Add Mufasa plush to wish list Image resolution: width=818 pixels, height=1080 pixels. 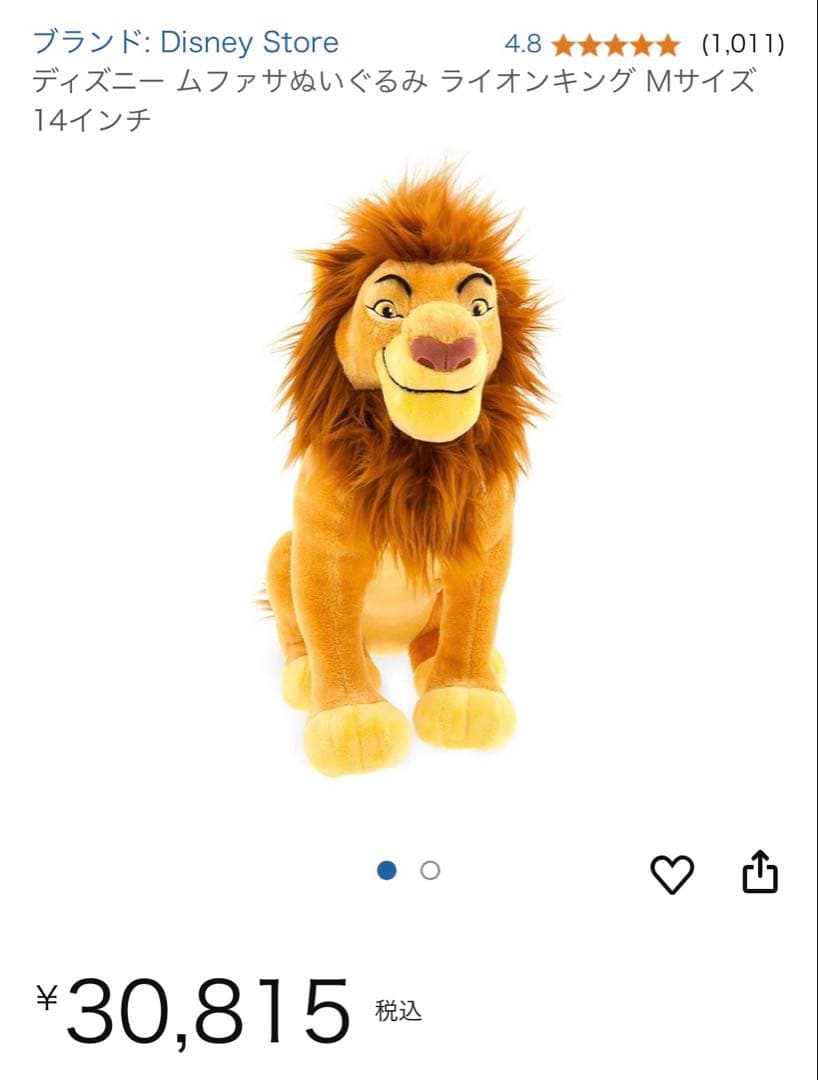pyautogui.click(x=672, y=875)
